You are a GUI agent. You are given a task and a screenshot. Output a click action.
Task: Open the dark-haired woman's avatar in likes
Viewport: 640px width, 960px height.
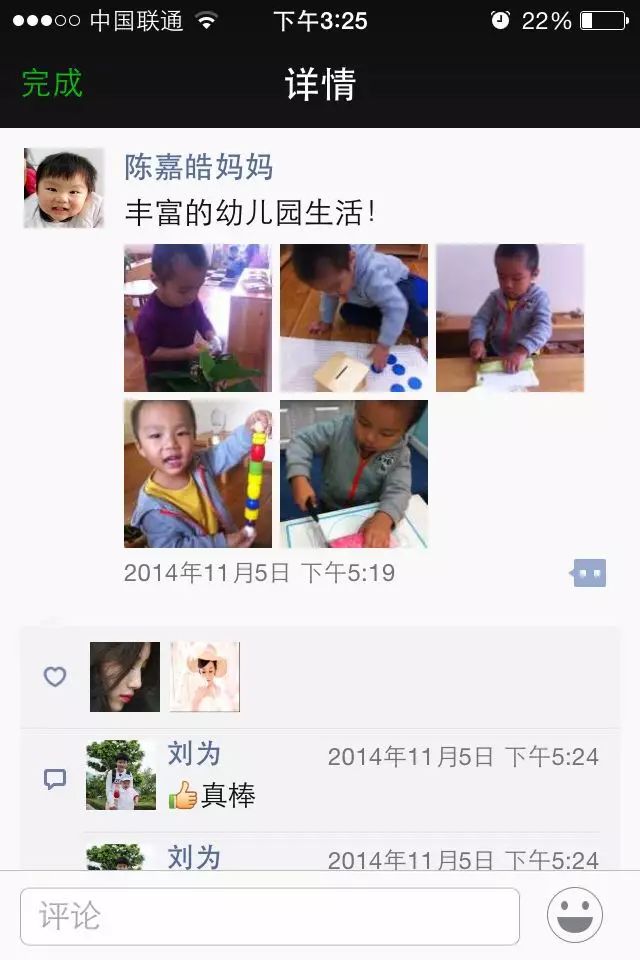pos(125,677)
